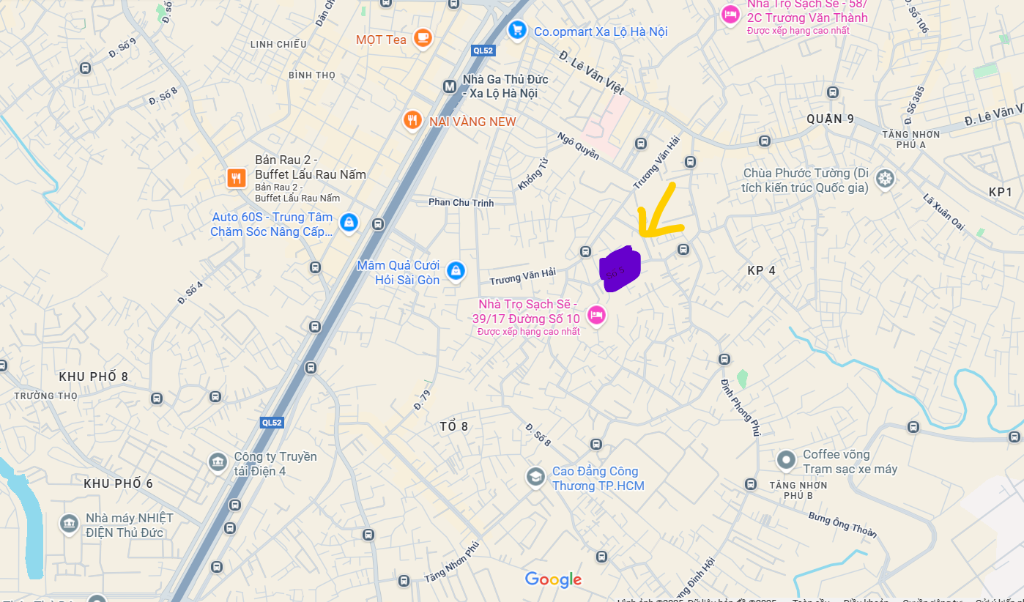
Task: Tap the NAI VÀNG NEW restaurant pin
Action: pos(412,121)
